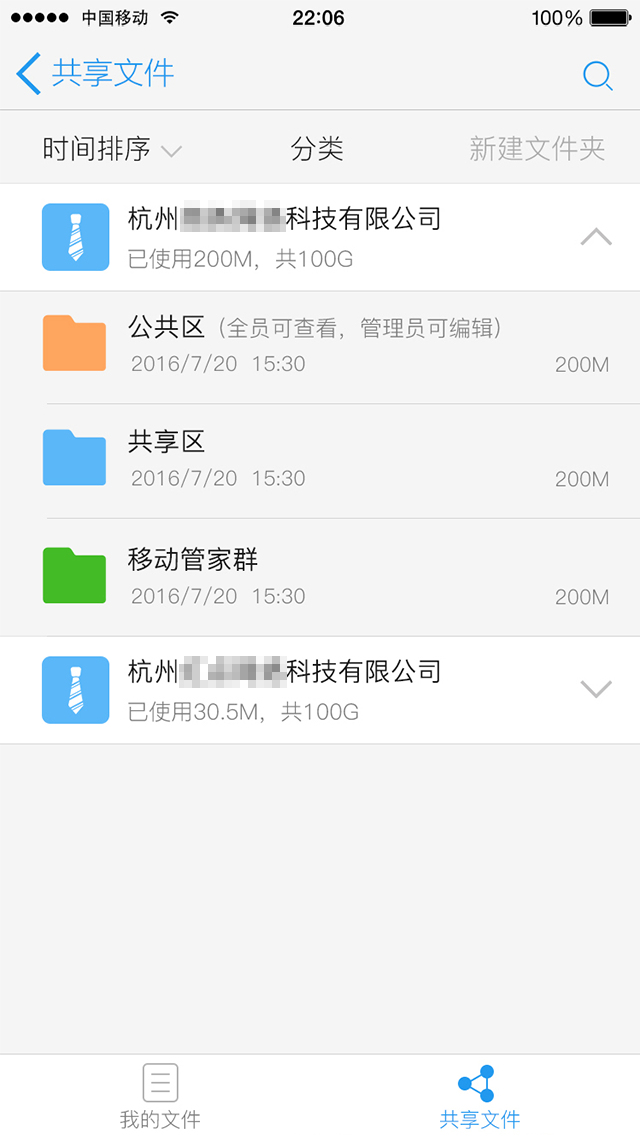
Task: Expand the company using 30.5M storage
Action: [596, 689]
